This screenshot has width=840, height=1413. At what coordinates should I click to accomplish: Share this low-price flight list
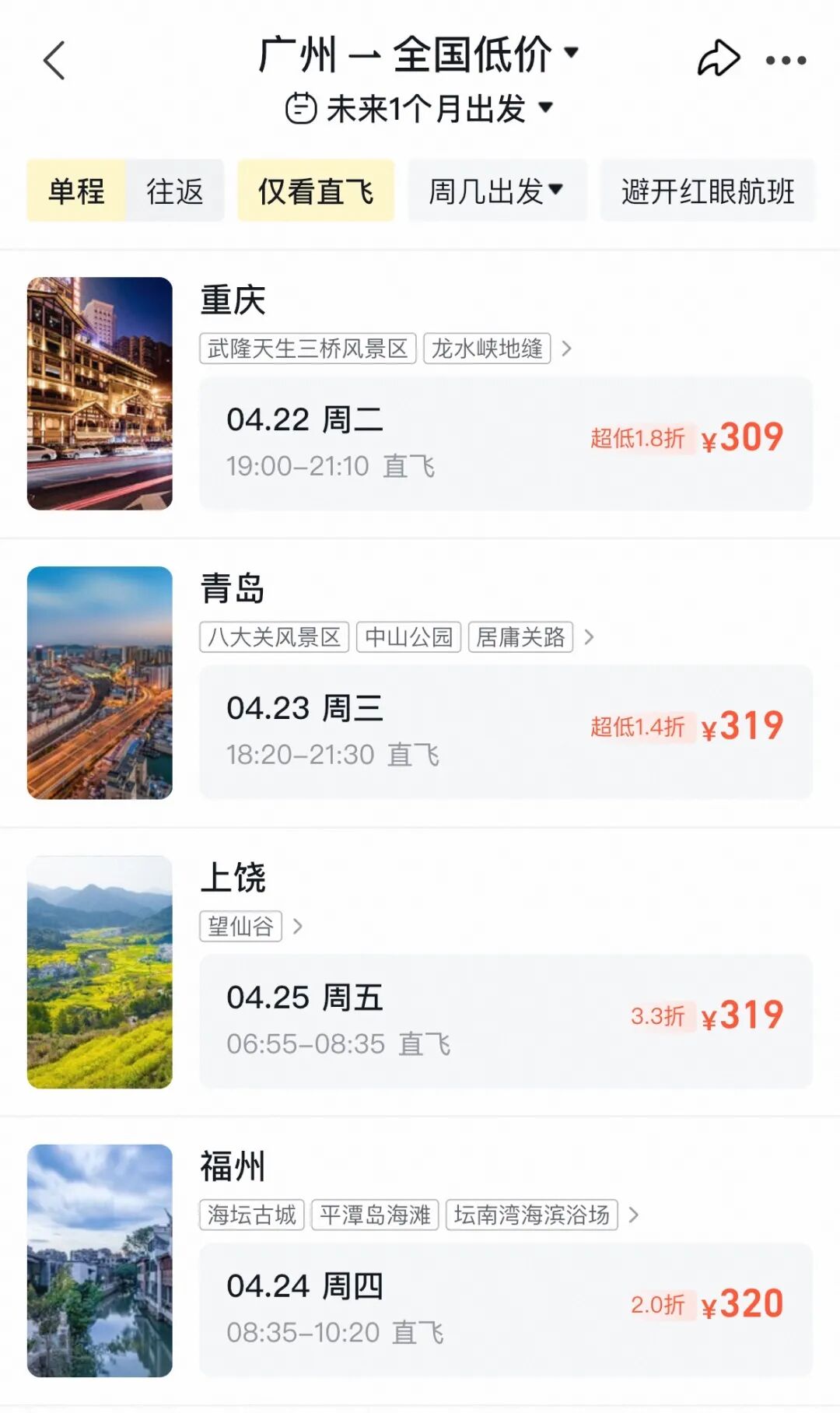coord(718,58)
